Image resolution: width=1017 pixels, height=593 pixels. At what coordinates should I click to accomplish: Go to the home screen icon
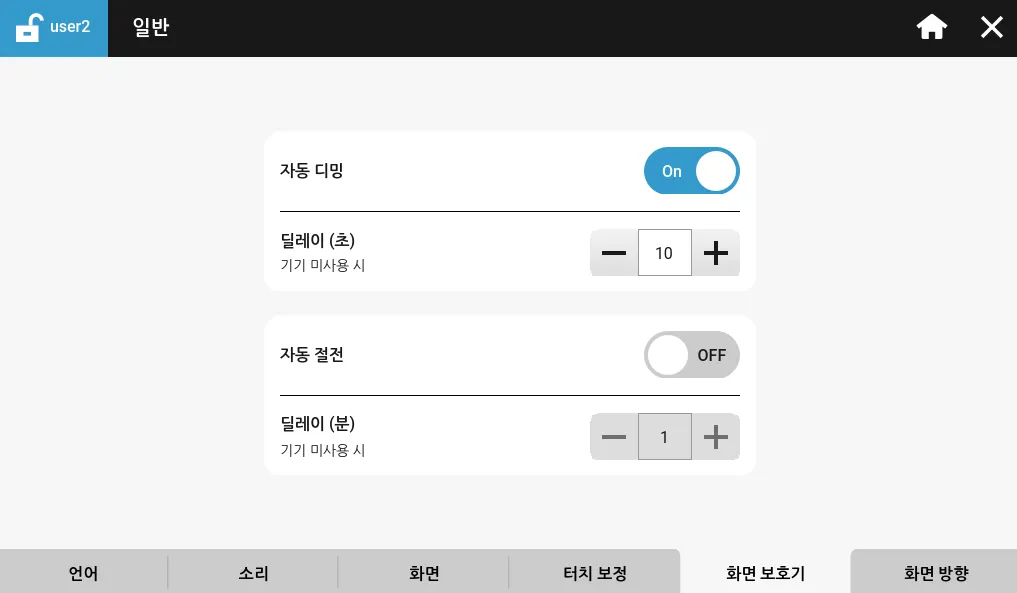(931, 28)
